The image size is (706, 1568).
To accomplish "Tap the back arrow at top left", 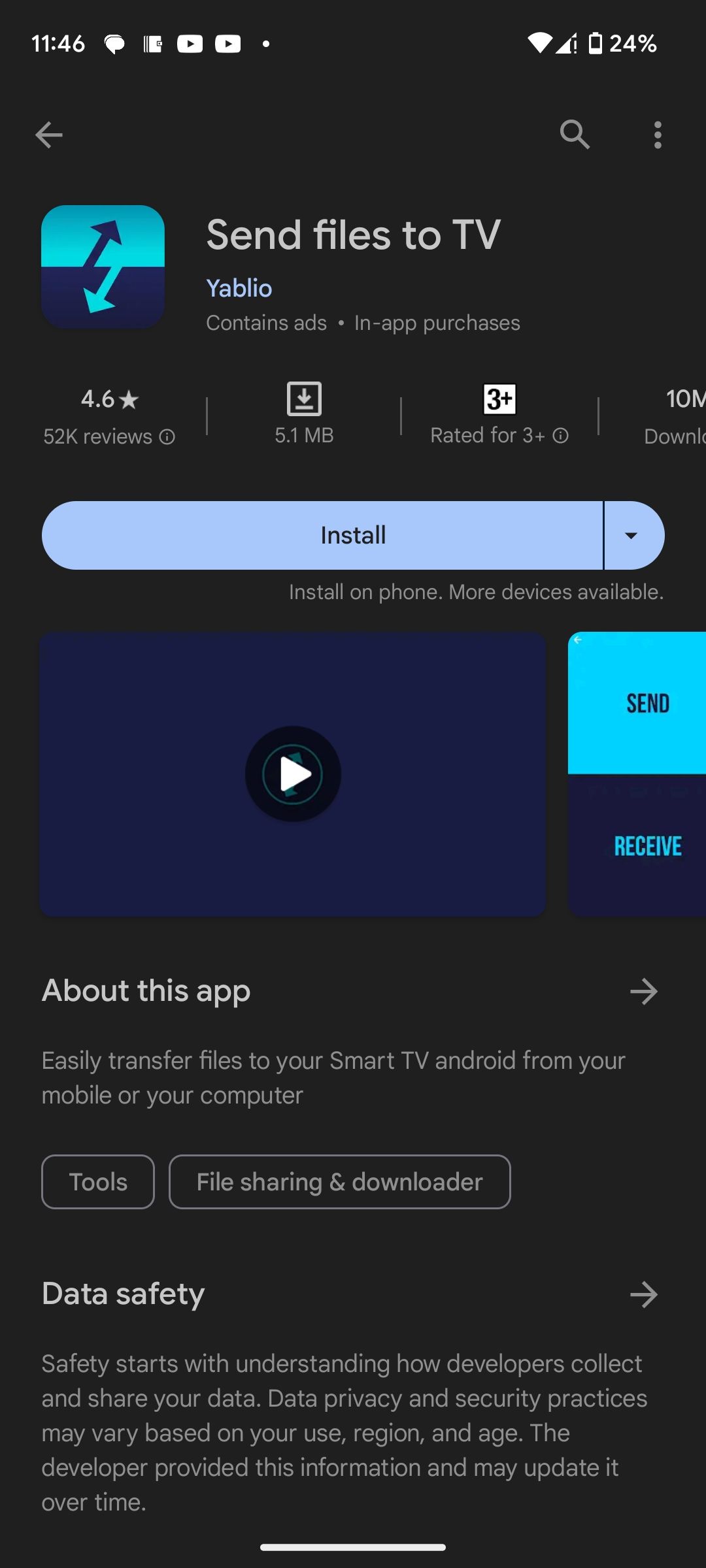I will click(x=49, y=135).
